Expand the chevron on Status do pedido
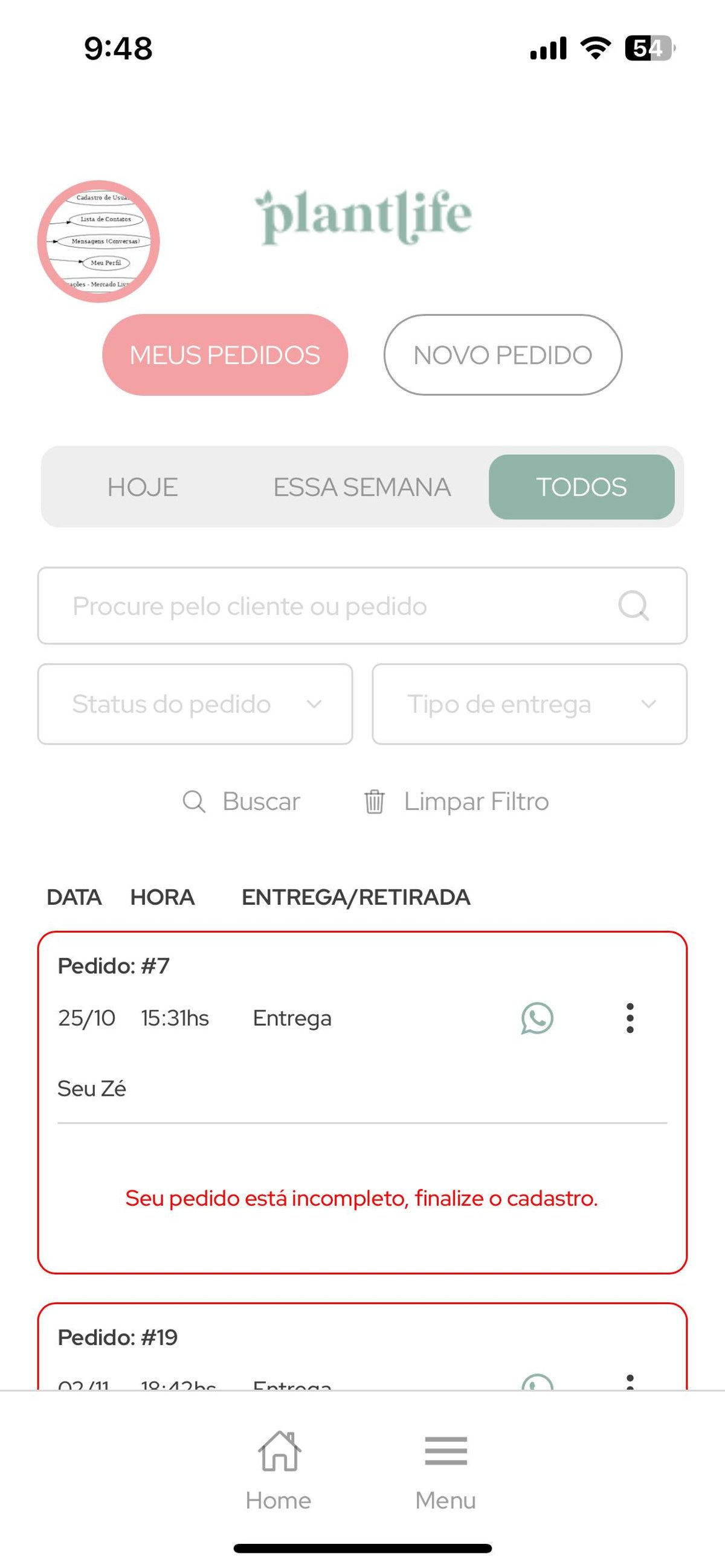The image size is (725, 1568). point(314,705)
